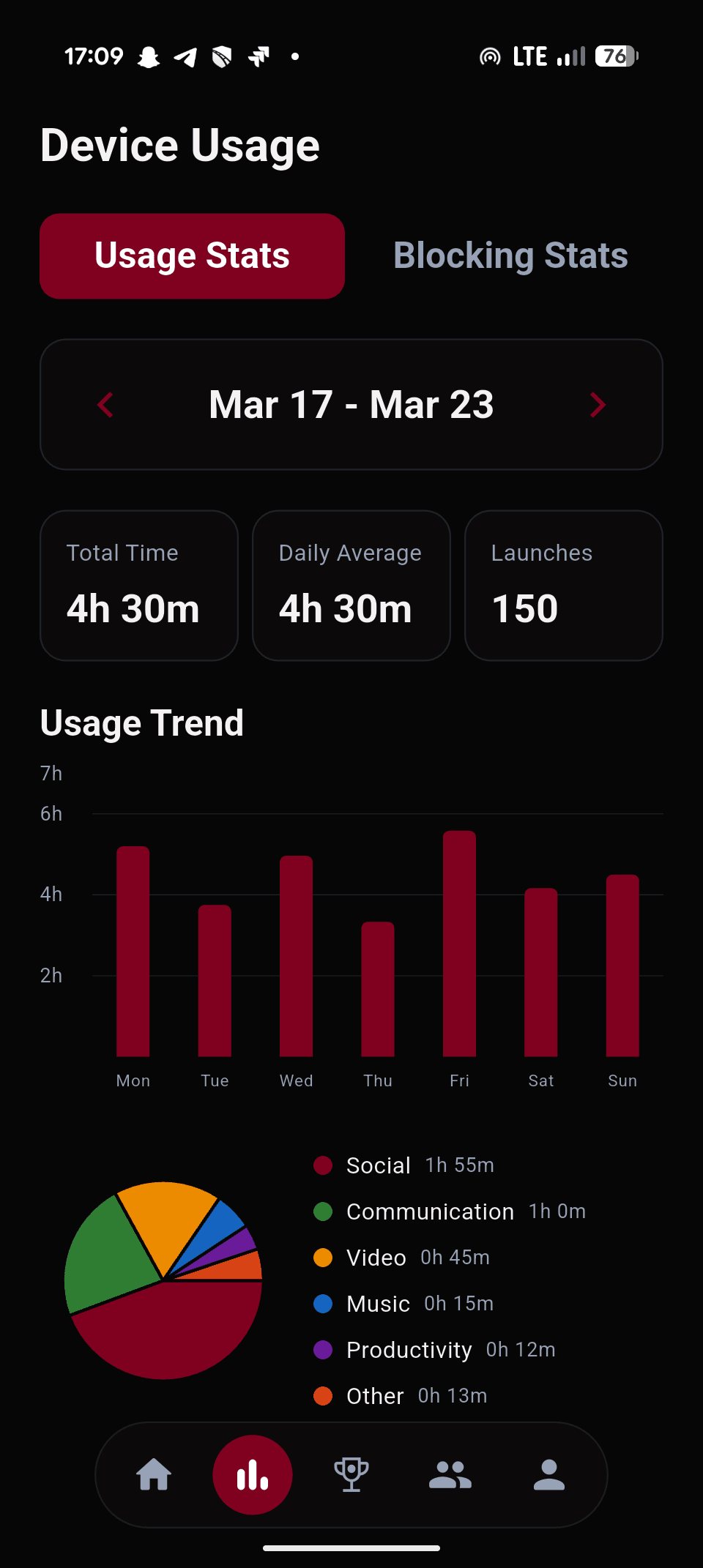Open the friends group tab
Screen dimensions: 703x1568
[x=450, y=1475]
